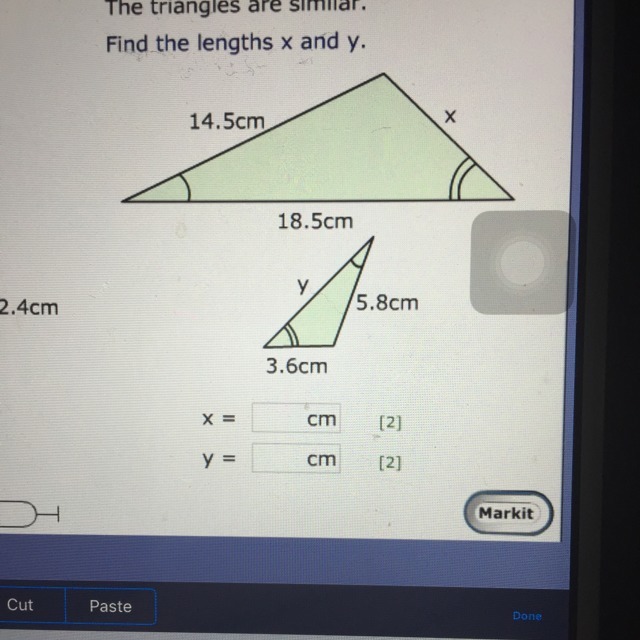Tap Done to dismiss the keyboard bar

point(527,616)
